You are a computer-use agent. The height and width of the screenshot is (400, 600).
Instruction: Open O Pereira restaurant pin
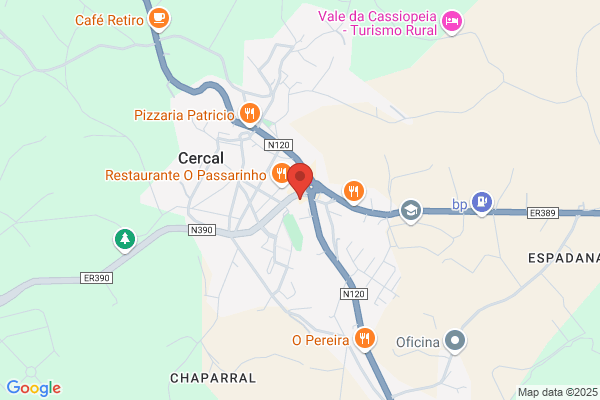pos(365,340)
